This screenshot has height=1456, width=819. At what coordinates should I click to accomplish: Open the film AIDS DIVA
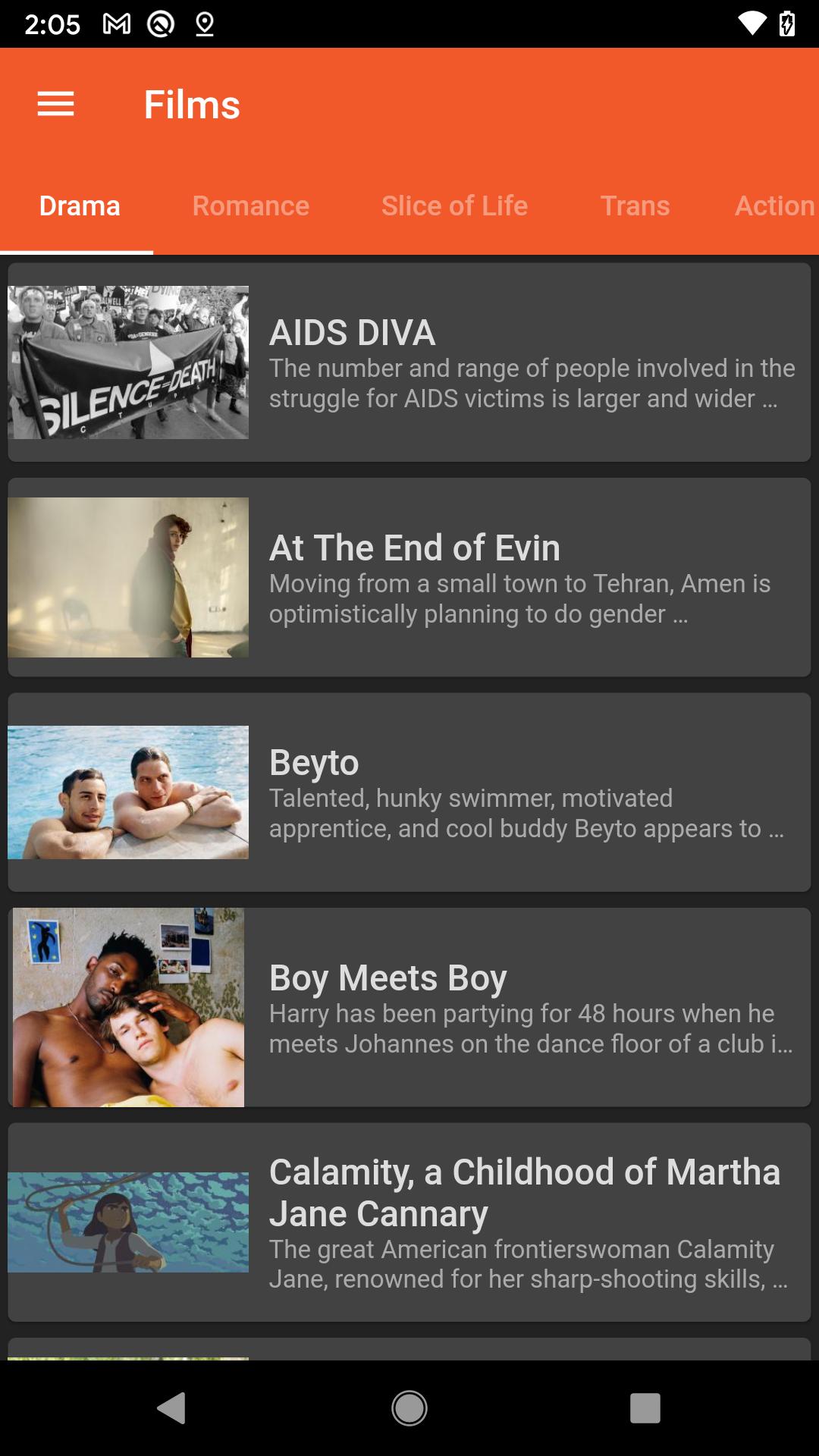409,362
